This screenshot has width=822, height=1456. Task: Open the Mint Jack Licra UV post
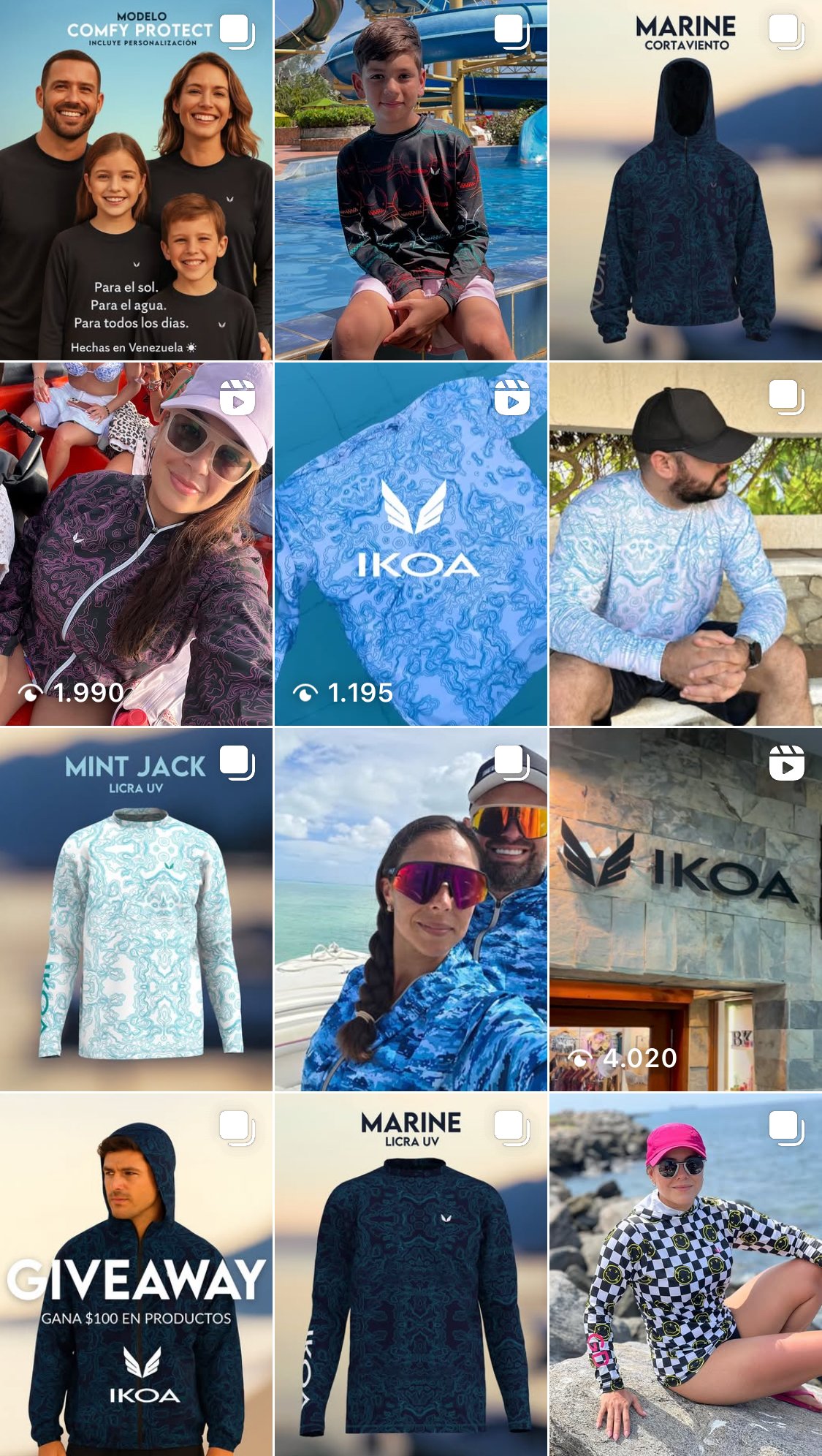[x=136, y=909]
